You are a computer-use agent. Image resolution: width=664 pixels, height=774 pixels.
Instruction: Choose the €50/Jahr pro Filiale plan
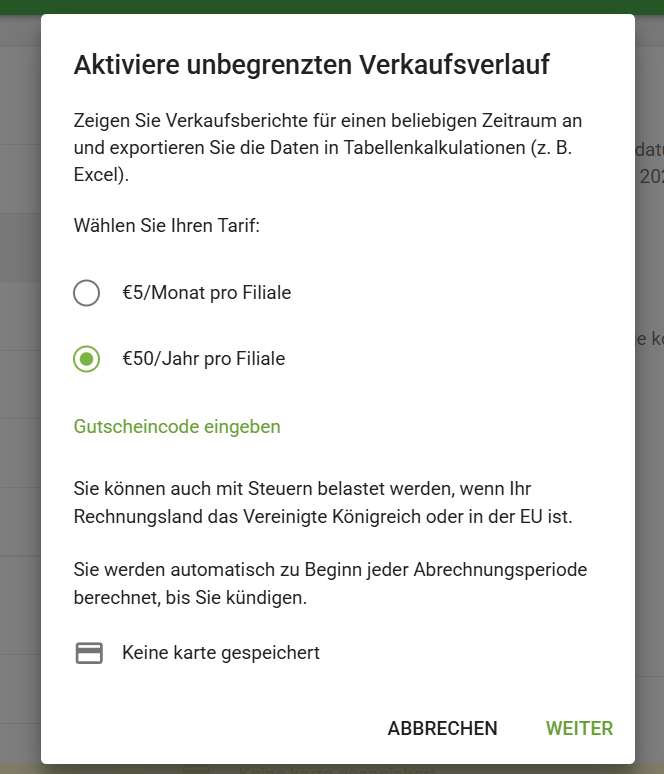(87, 358)
